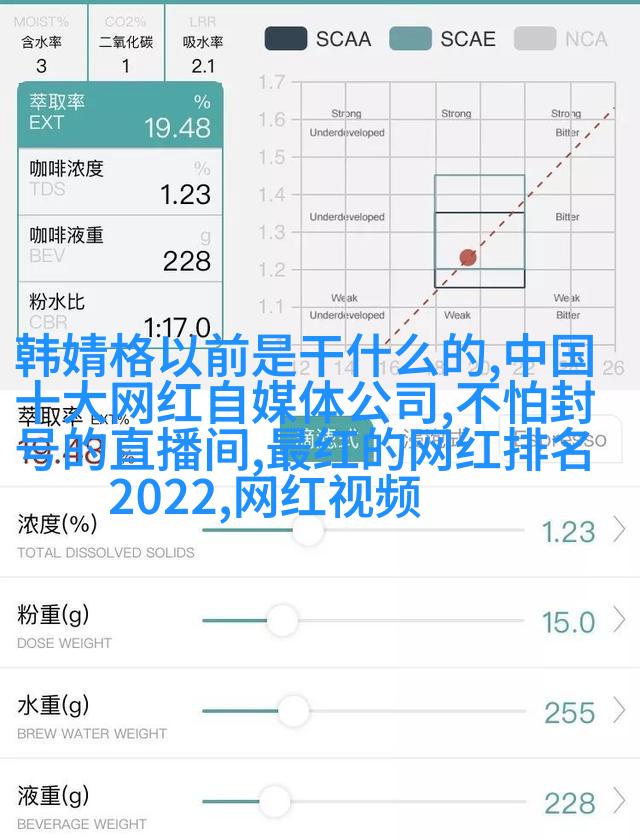Image resolution: width=640 pixels, height=840 pixels.
Task: Select the 粉水比 CBR card
Action: [120, 313]
